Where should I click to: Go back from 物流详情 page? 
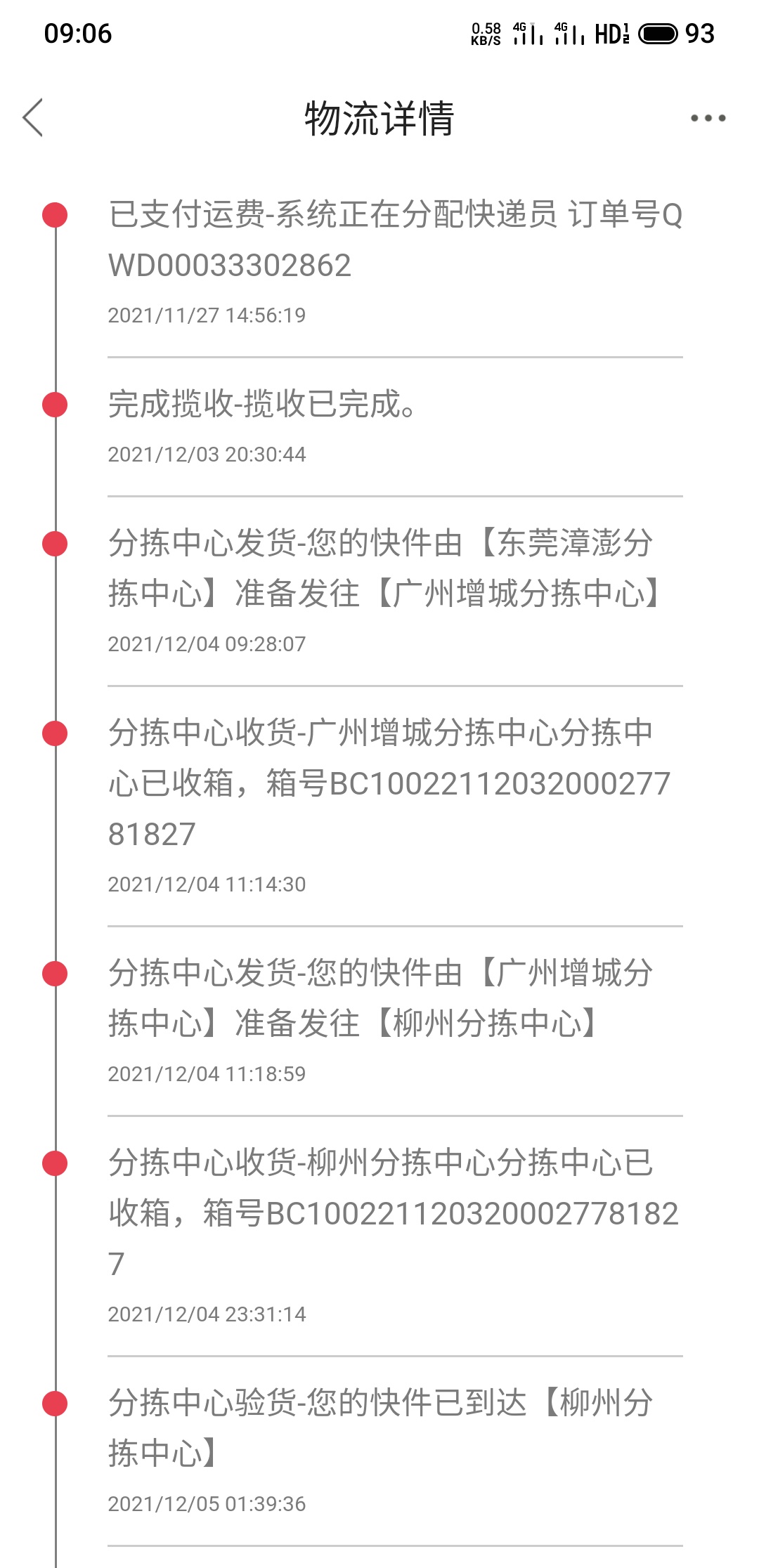(33, 117)
